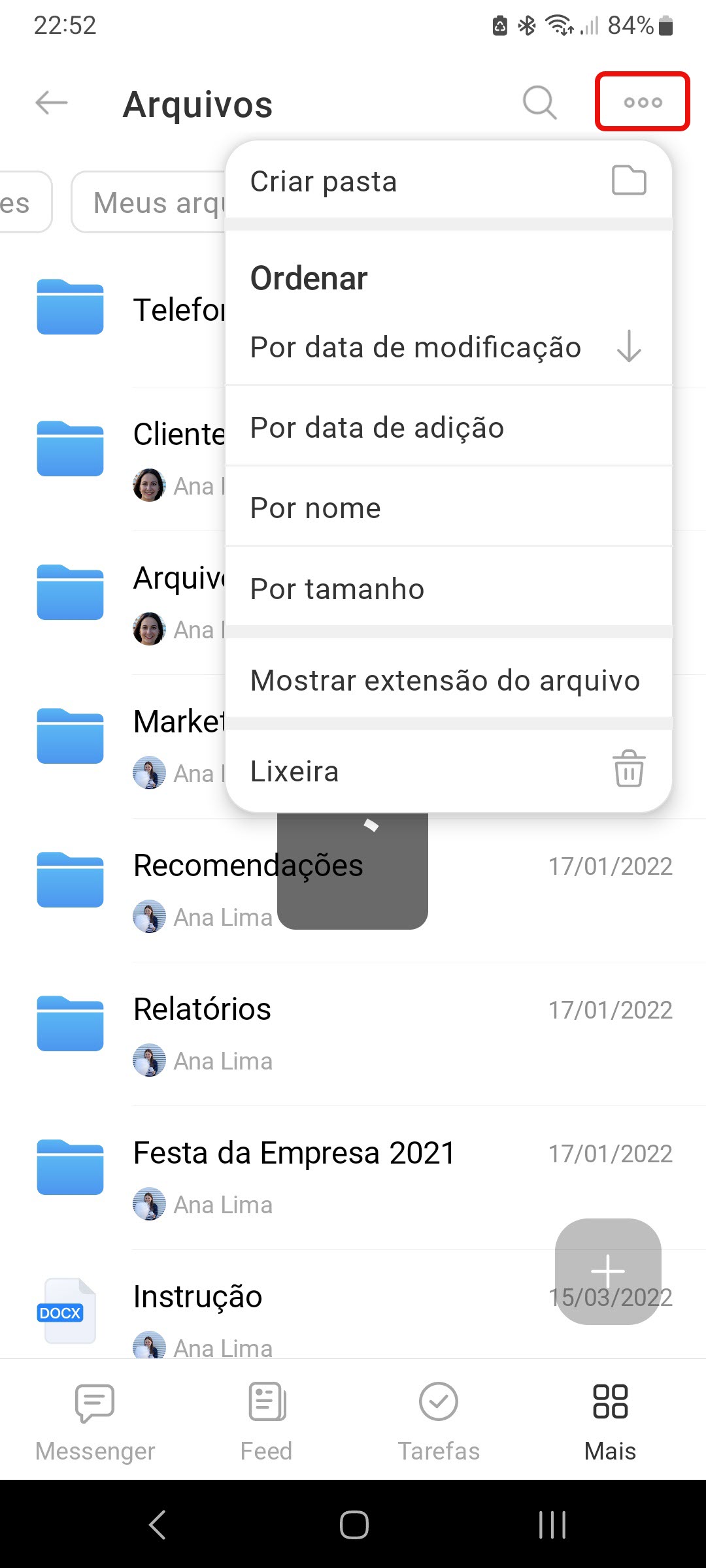The height and width of the screenshot is (1568, 706).
Task: Go back with the top-left arrow
Action: [52, 103]
